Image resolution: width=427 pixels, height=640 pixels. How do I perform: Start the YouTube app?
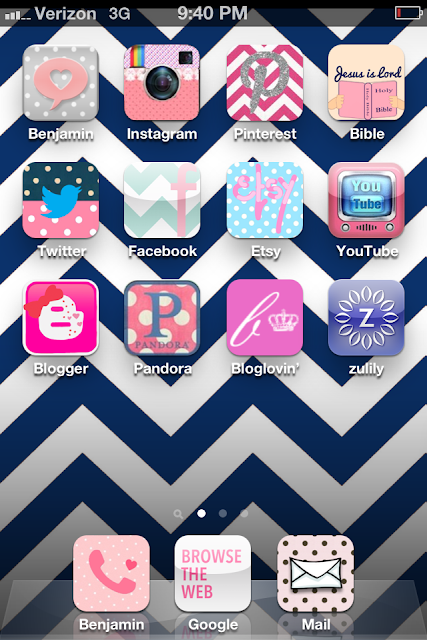pyautogui.click(x=366, y=200)
